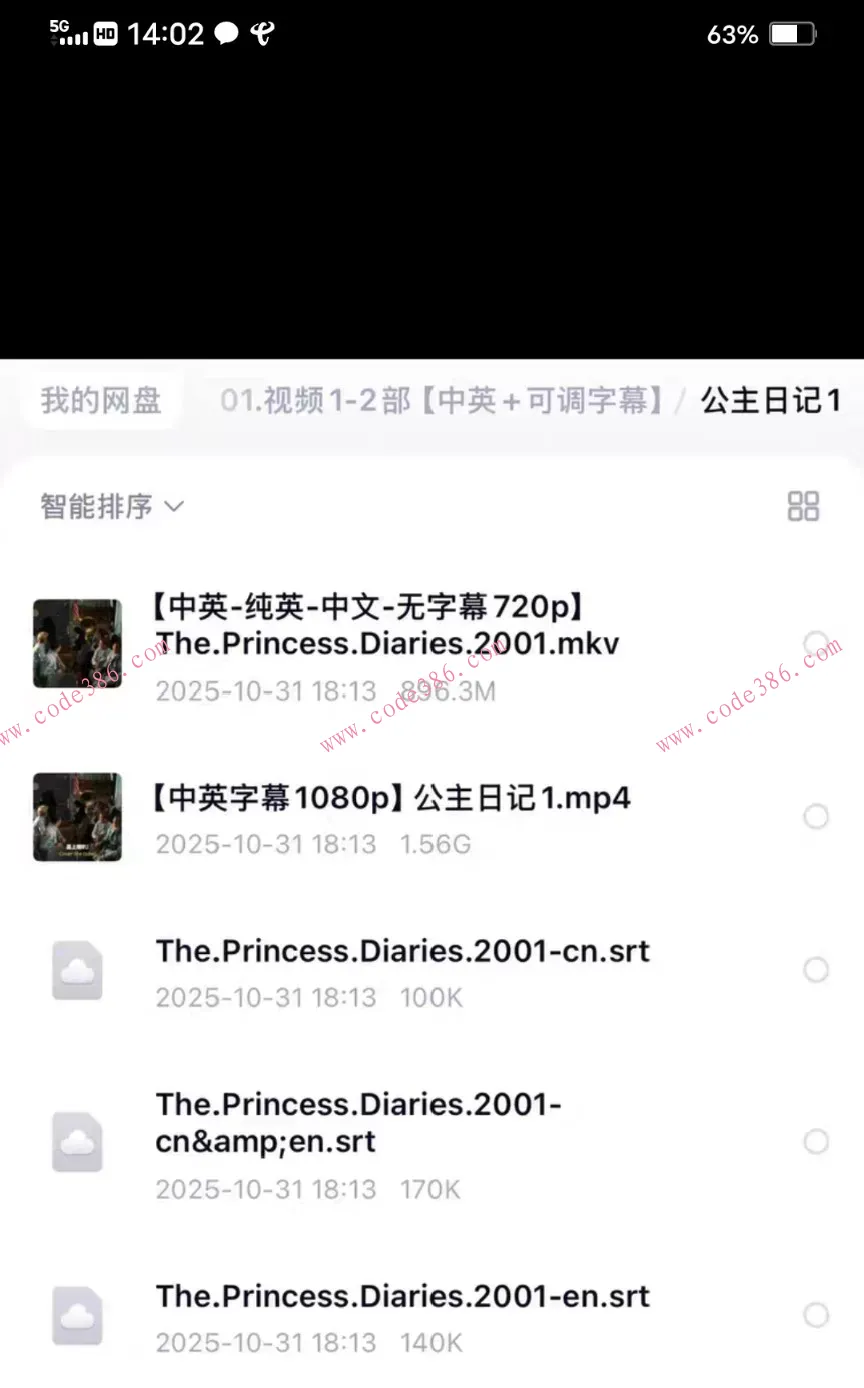Tap the cloud icon beside the en.srt subtitle
Image resolution: width=864 pixels, height=1388 pixels.
tap(77, 1315)
